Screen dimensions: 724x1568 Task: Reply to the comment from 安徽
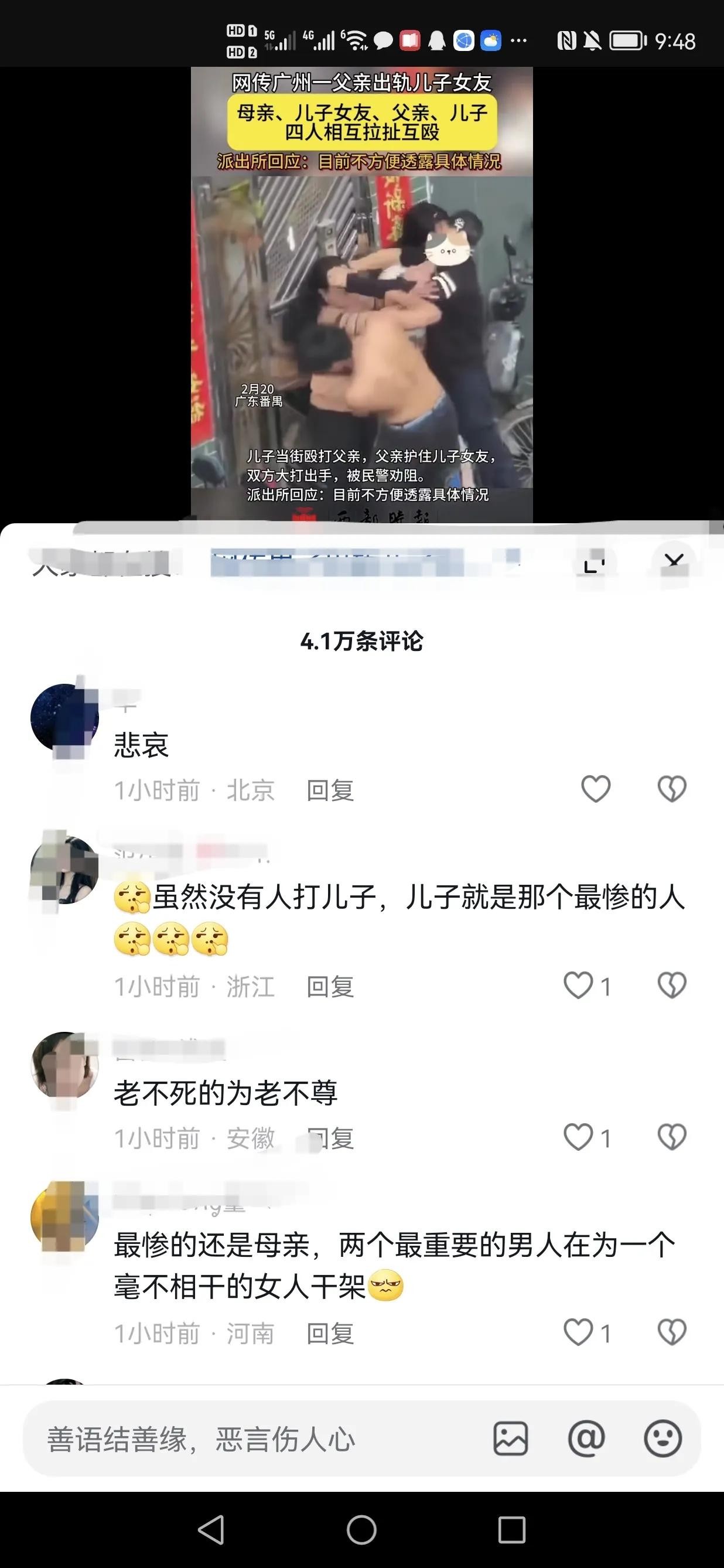coord(330,1138)
